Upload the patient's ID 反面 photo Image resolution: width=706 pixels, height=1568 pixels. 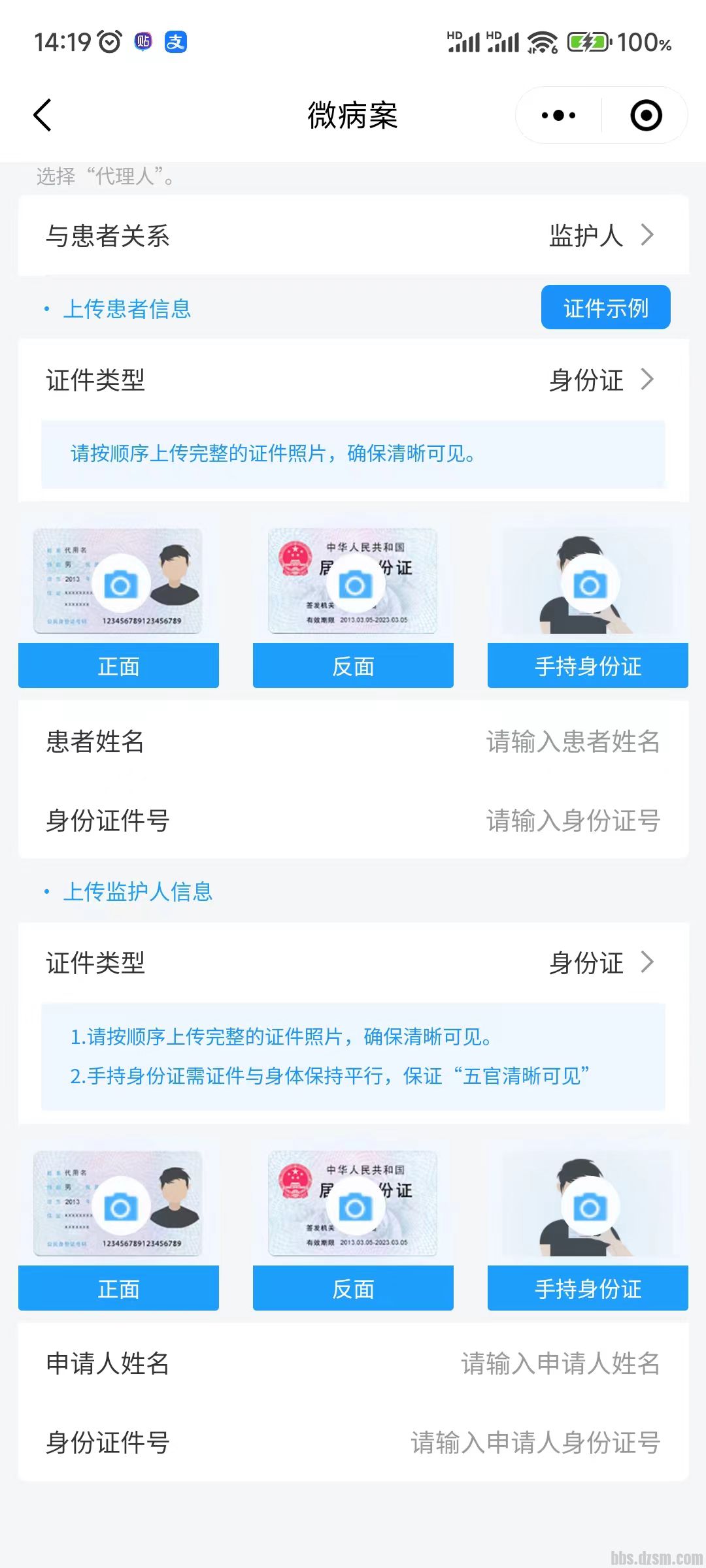tap(355, 585)
